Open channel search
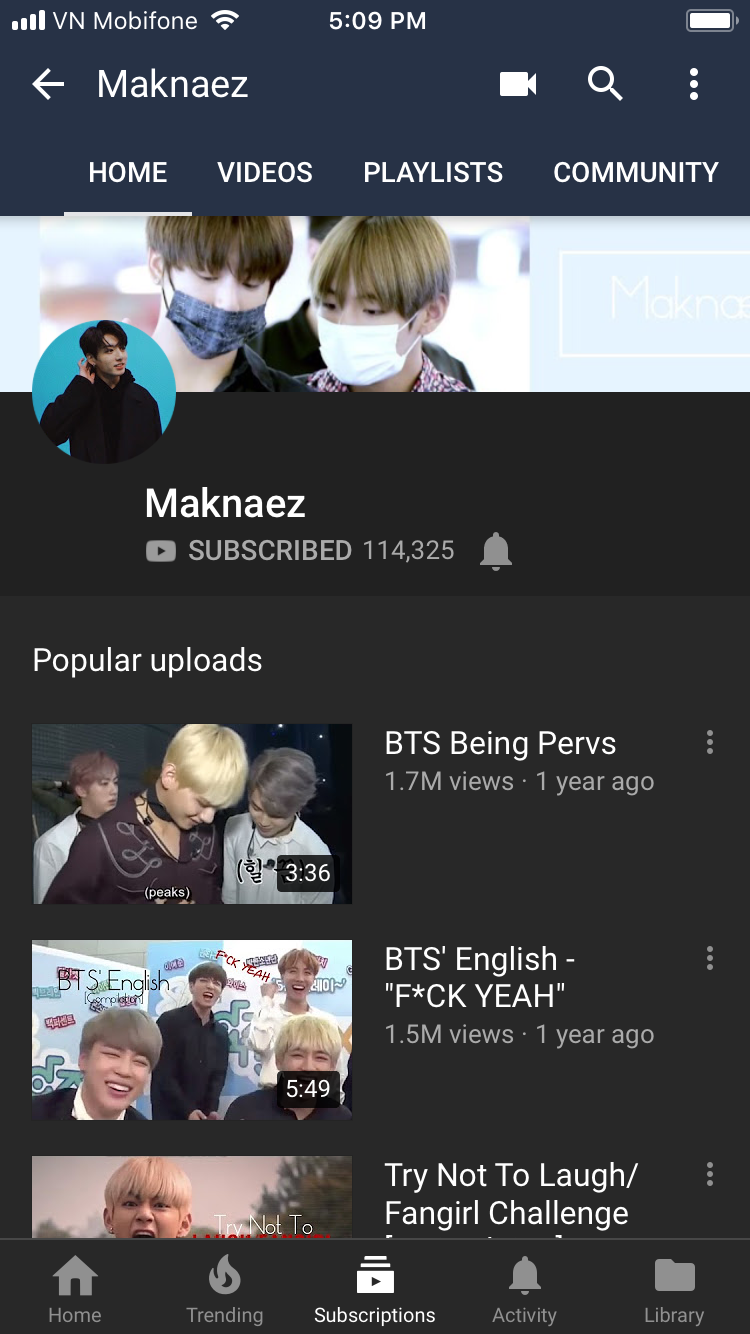This screenshot has height=1334, width=750. tap(605, 85)
